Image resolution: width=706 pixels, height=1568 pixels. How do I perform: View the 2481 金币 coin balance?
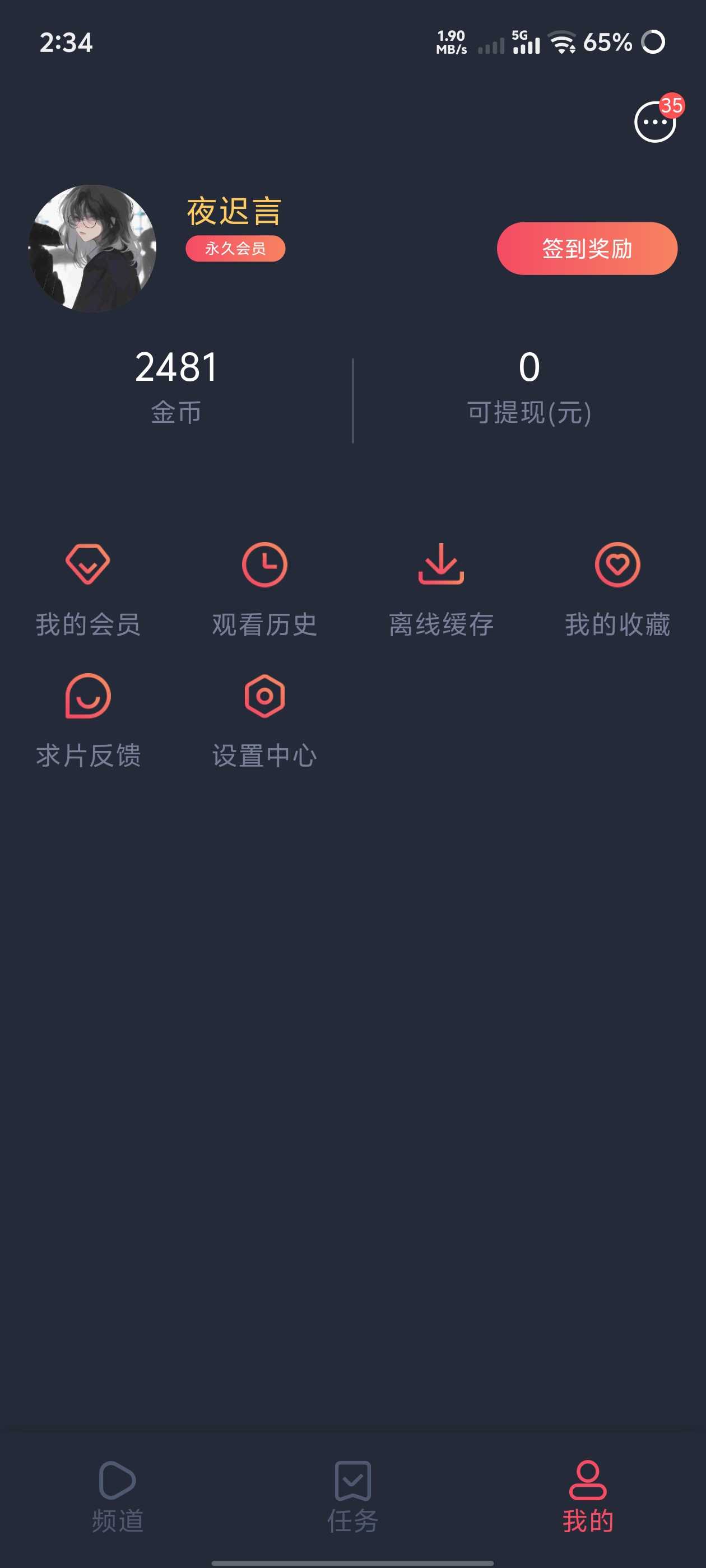(x=176, y=386)
